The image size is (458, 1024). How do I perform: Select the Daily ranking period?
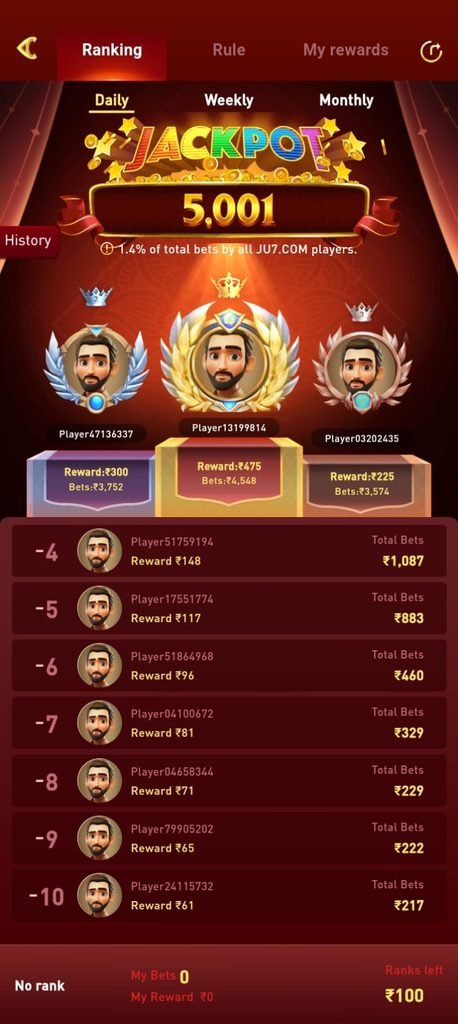tap(112, 101)
